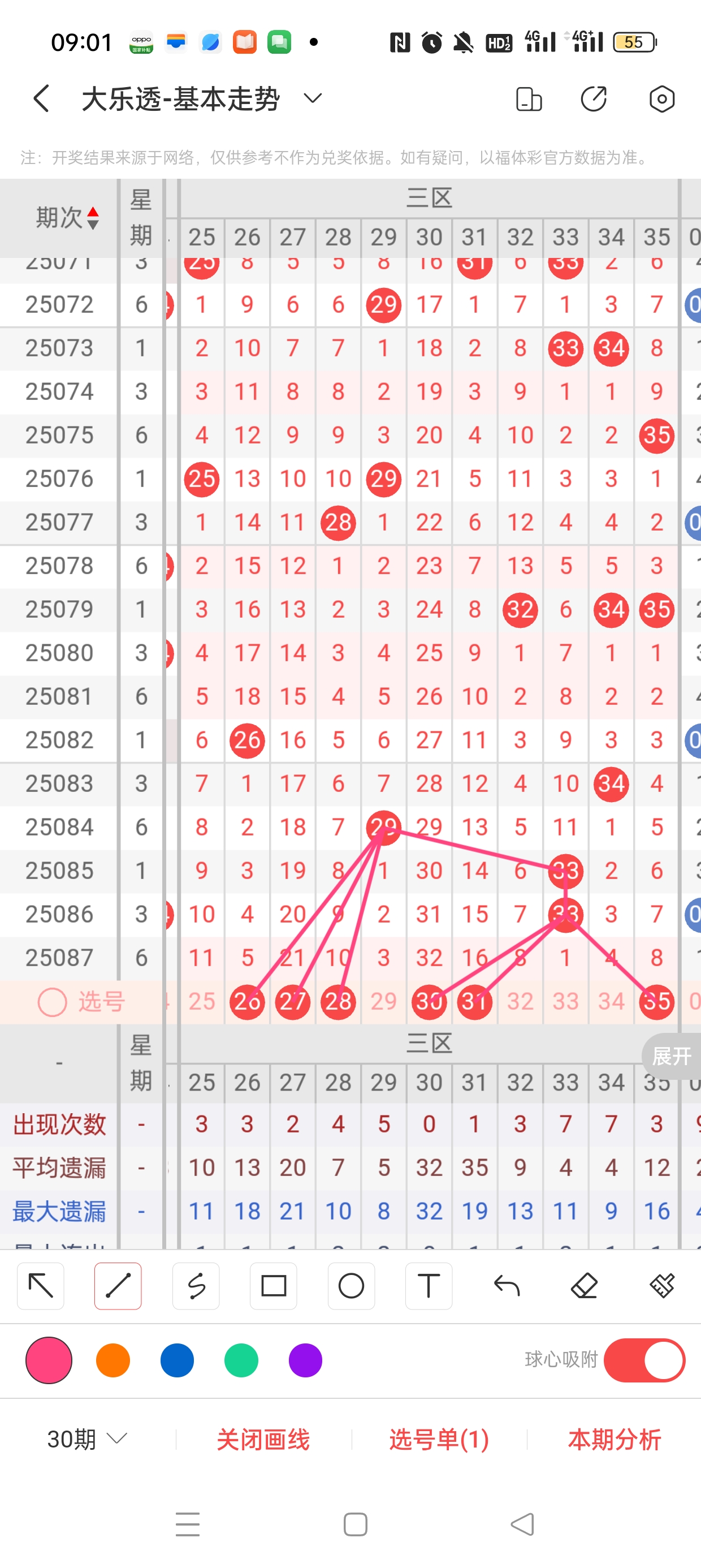
Task: Sort draws by 期次 column
Action: click(67, 218)
